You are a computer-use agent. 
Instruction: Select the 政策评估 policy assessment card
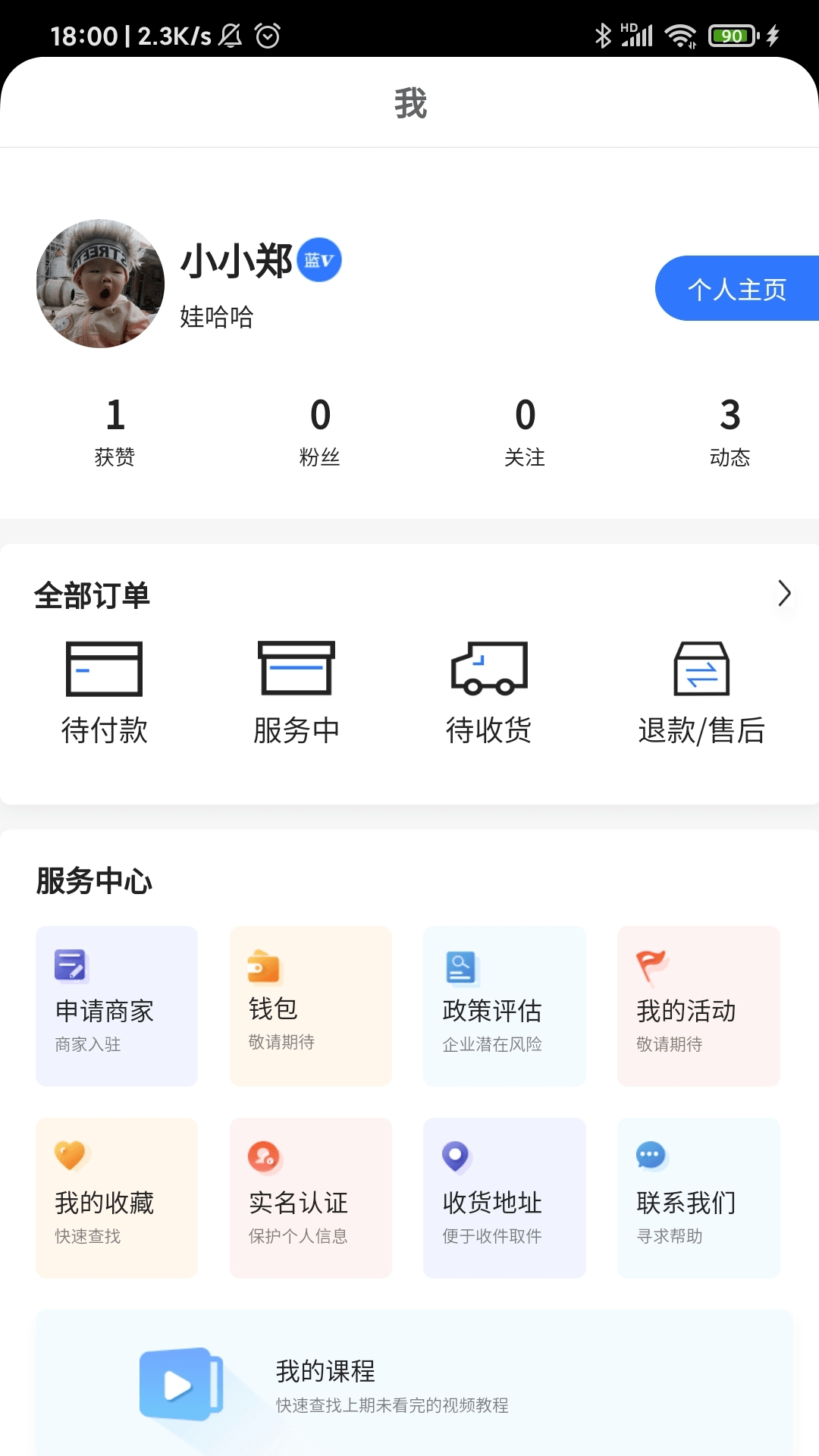click(x=504, y=1006)
